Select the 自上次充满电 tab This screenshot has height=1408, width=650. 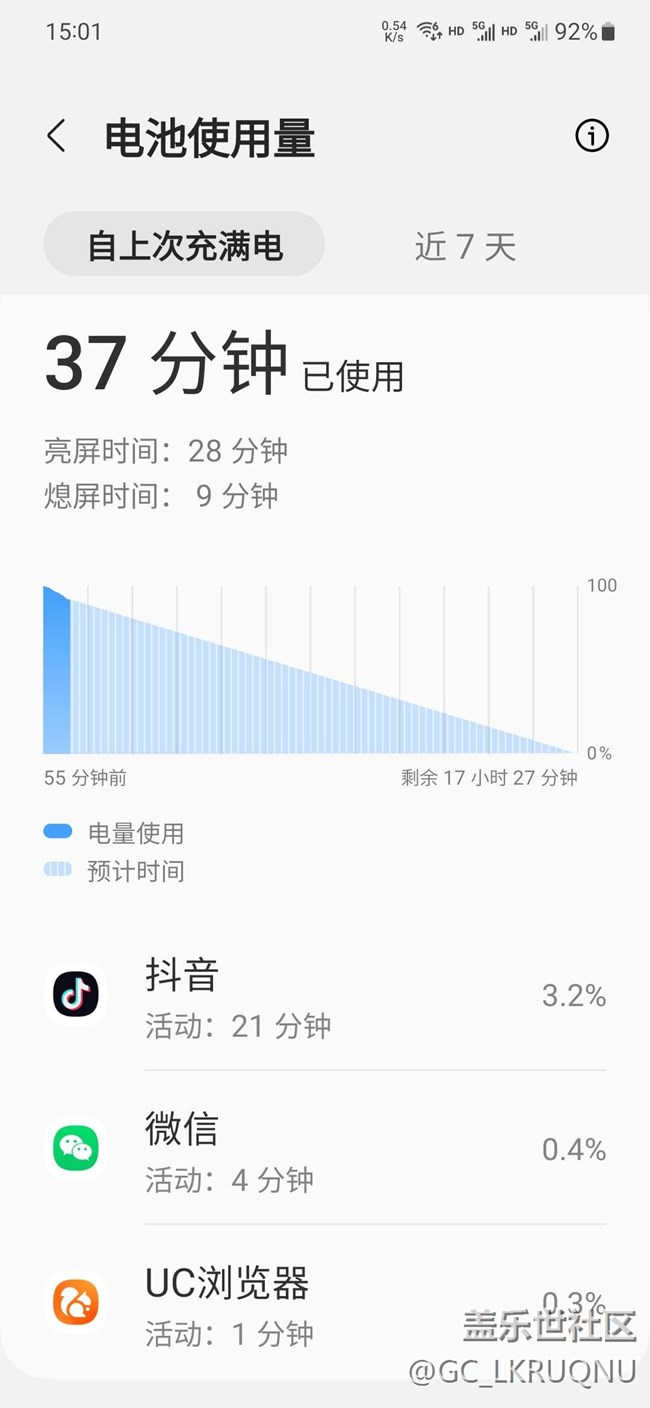185,245
